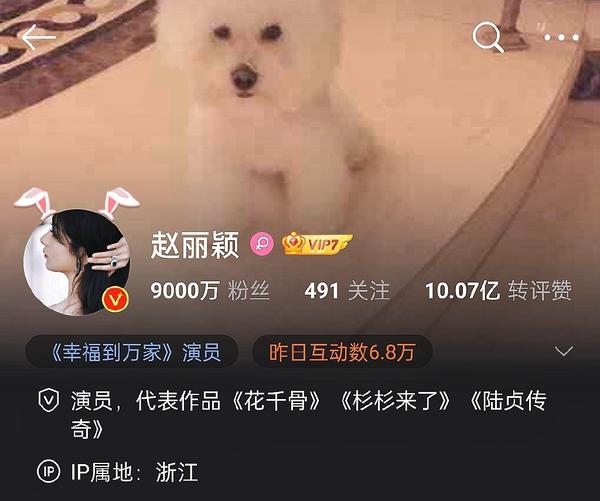This screenshot has width=600, height=501.
Task: Expand profile details with the chevron
Action: (564, 352)
